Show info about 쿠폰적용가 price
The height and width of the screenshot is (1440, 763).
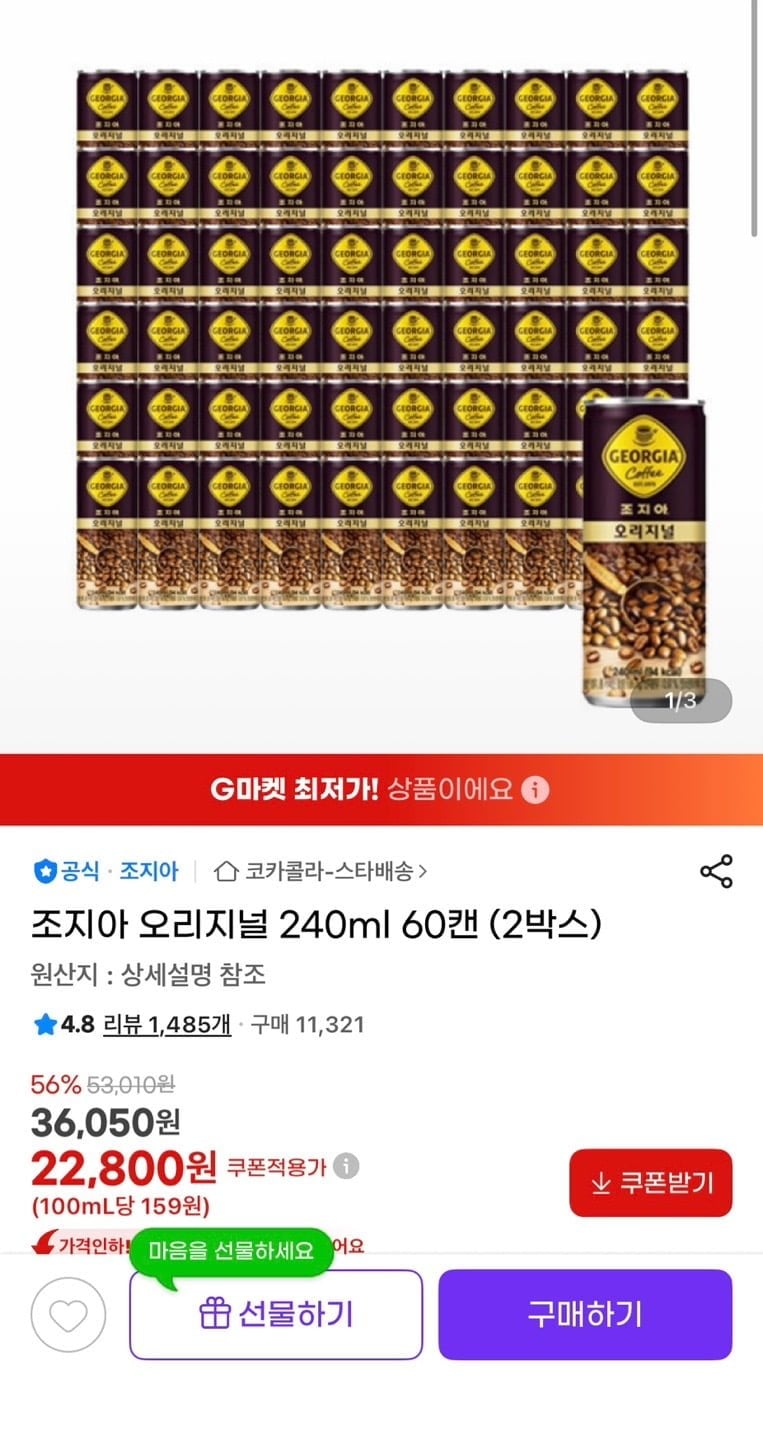[346, 1166]
